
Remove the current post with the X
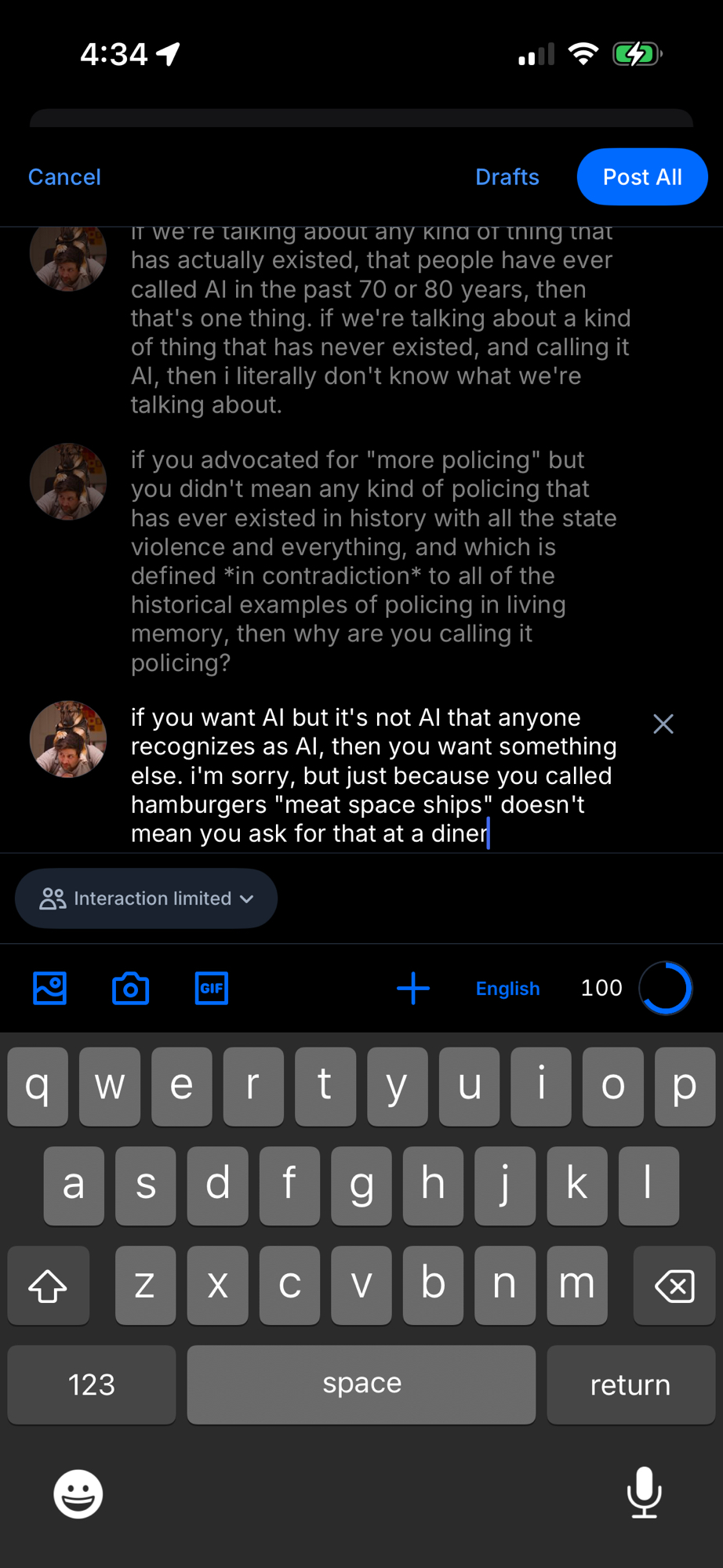(663, 724)
